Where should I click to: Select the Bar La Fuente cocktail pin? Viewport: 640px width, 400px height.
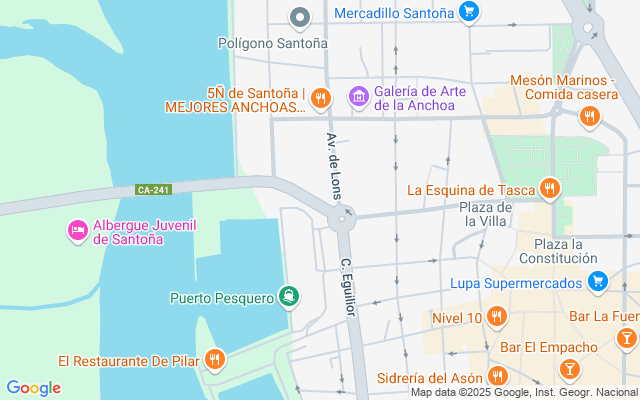pyautogui.click(x=626, y=338)
